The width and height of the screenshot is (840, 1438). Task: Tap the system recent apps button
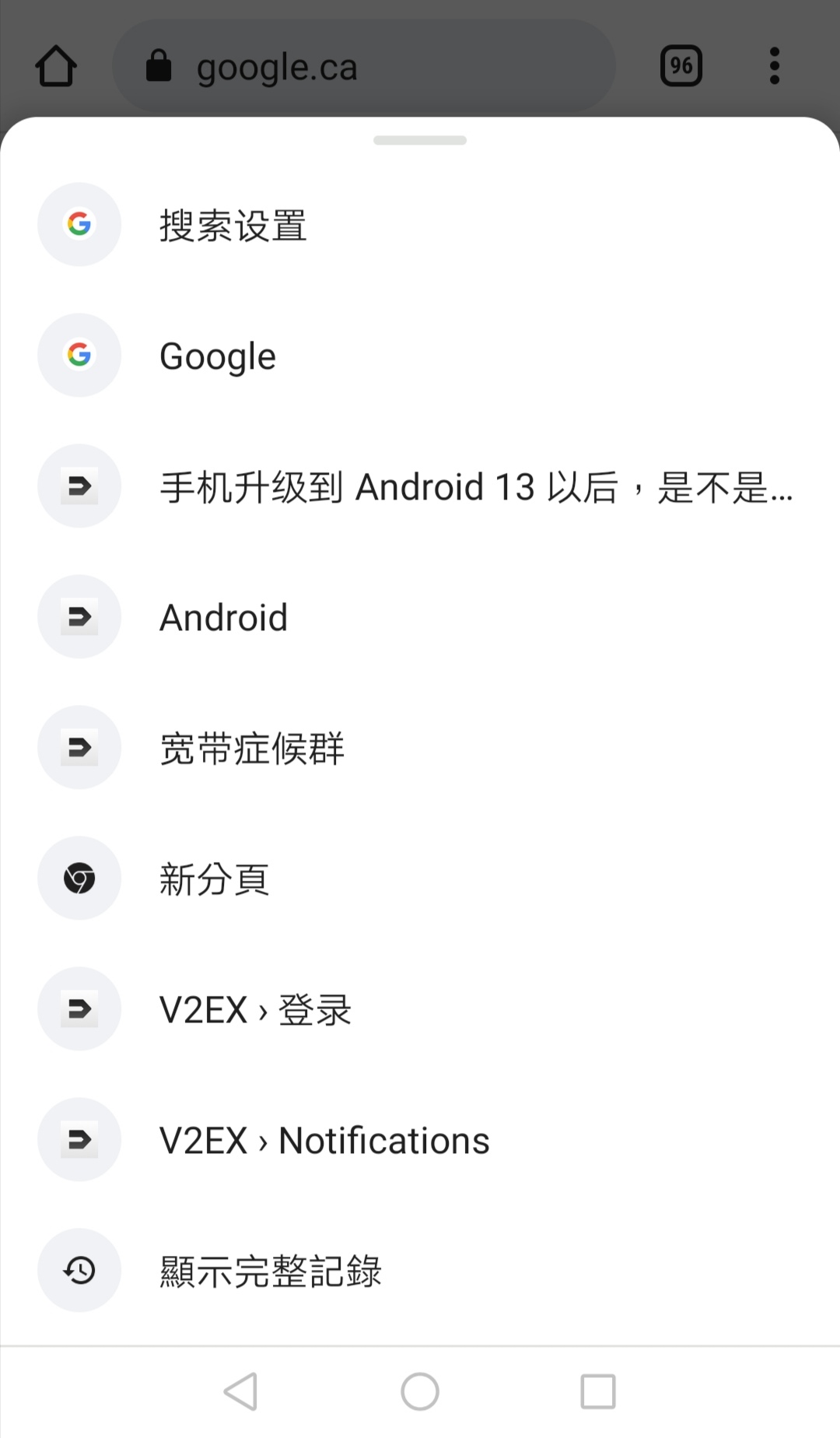(598, 1391)
